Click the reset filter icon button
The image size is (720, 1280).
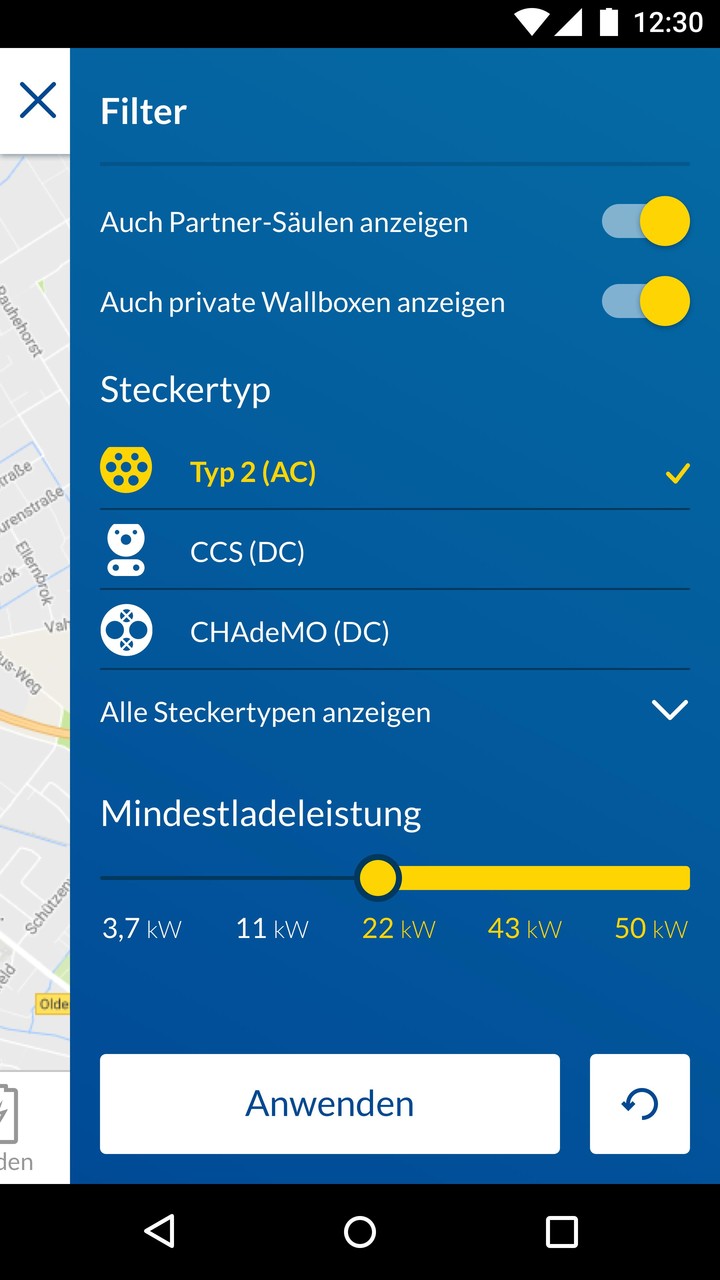click(639, 1103)
